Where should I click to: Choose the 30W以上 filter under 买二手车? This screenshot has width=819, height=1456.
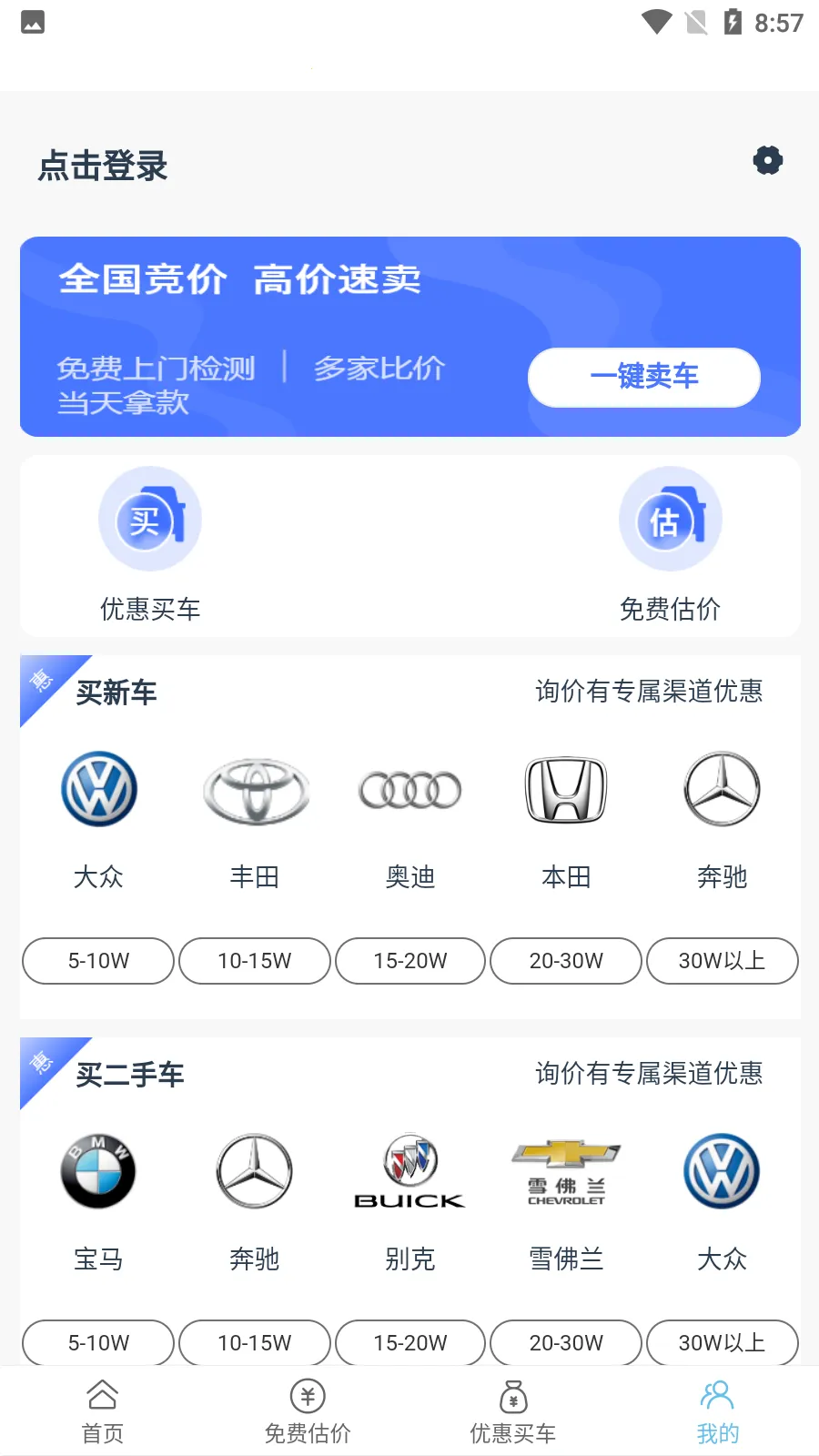(722, 1342)
